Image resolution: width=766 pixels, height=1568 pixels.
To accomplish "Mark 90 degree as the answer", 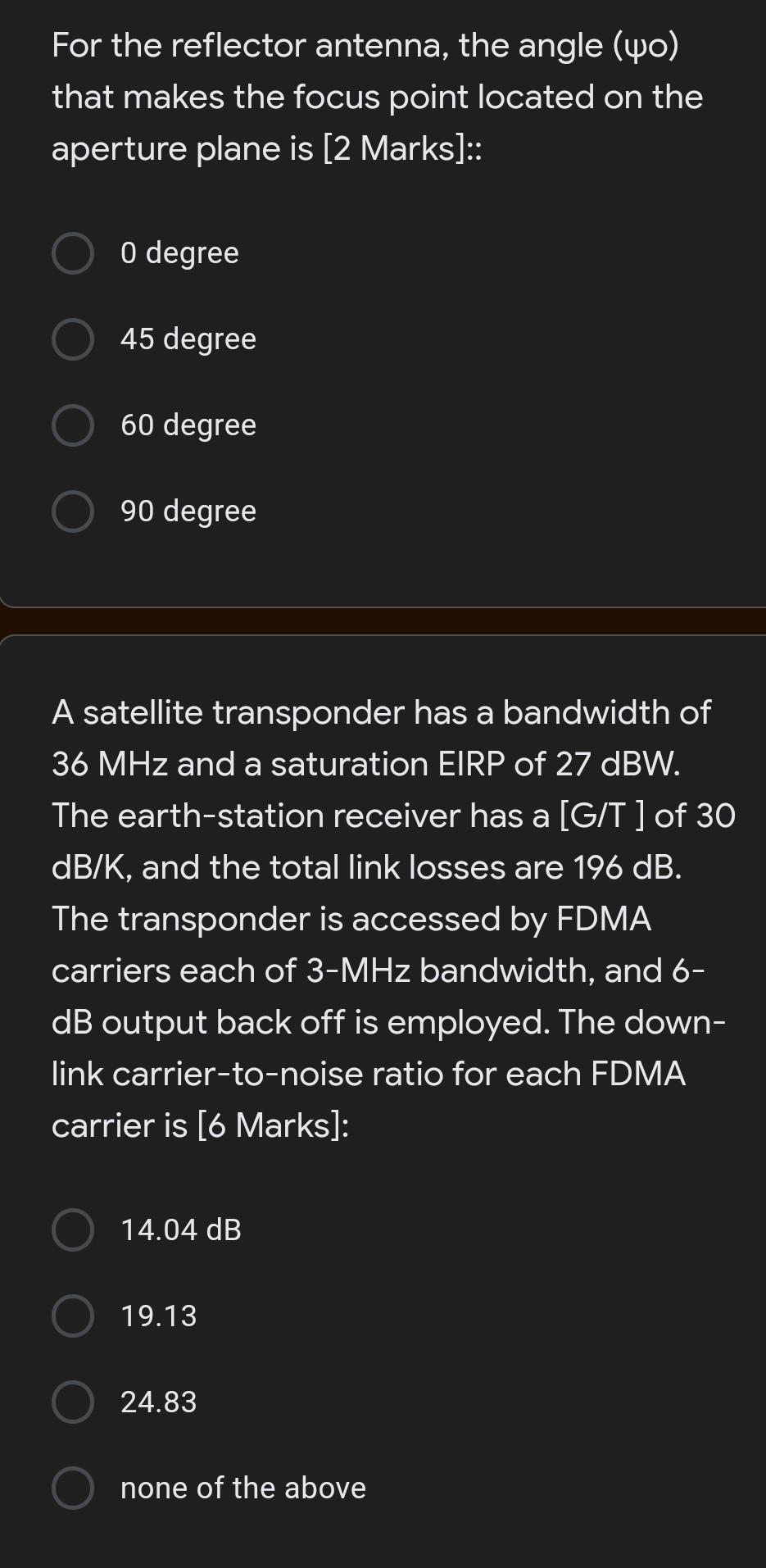I will point(73,511).
